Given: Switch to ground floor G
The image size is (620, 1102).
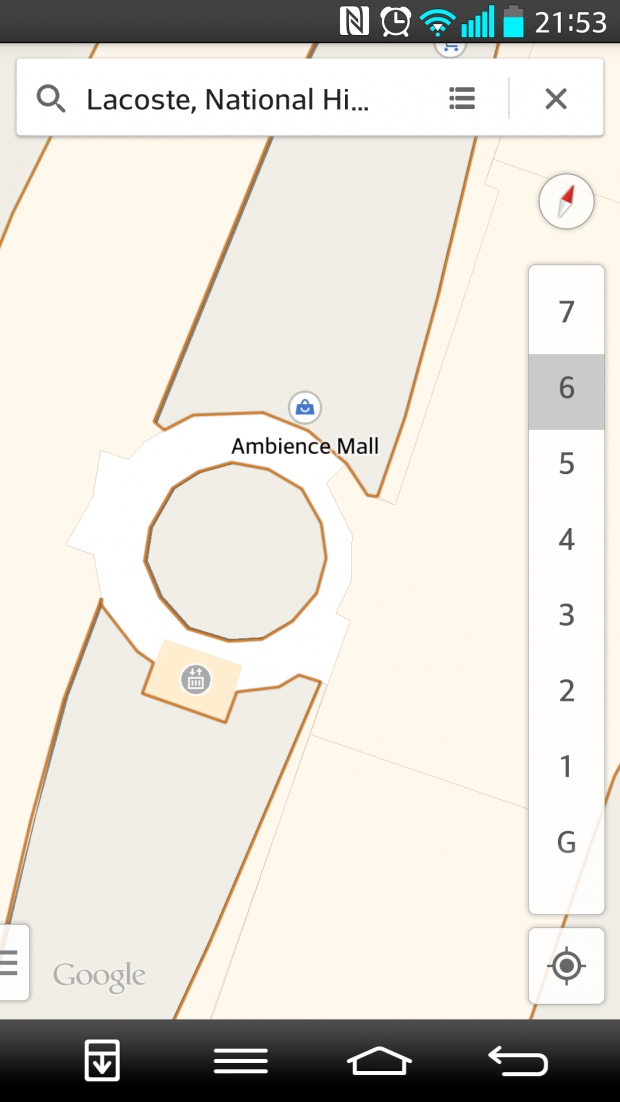Looking at the screenshot, I should (x=566, y=843).
